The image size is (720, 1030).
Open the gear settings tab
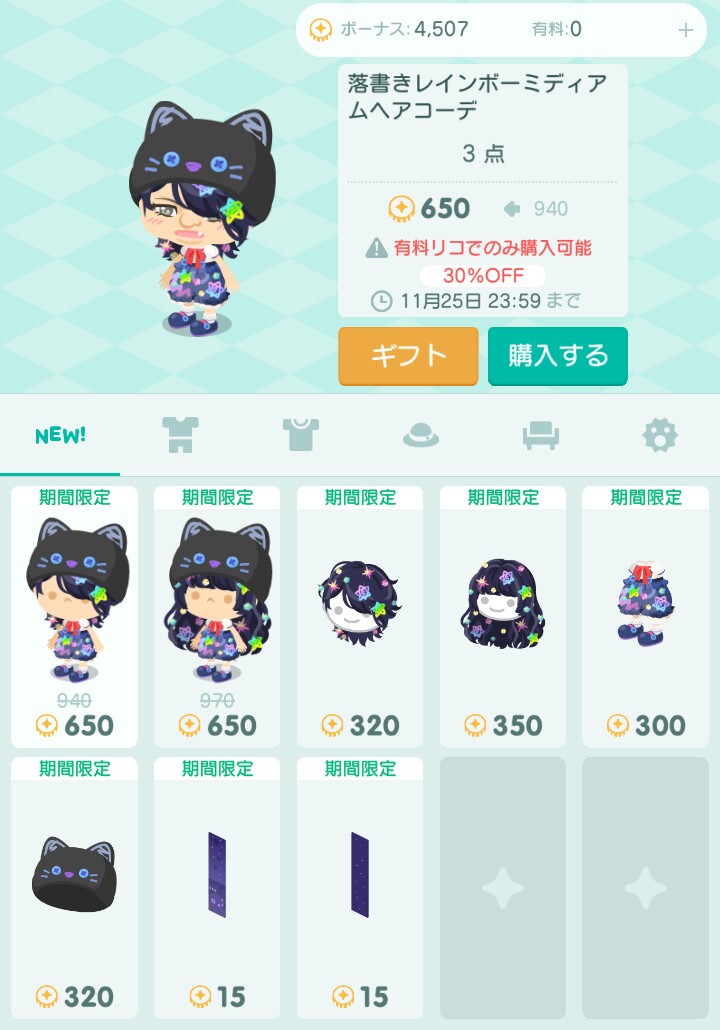point(660,435)
